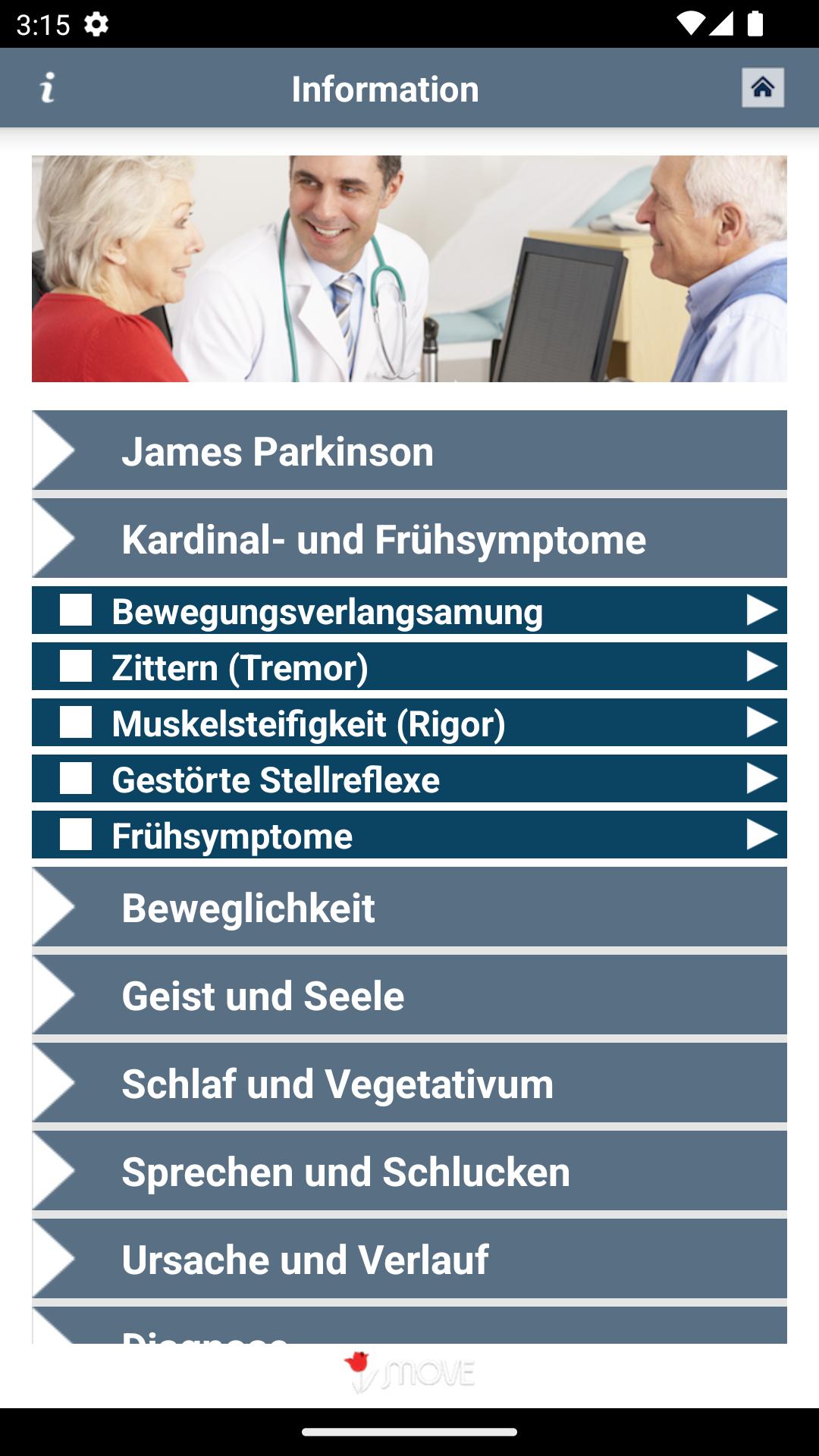Screen dimensions: 819x1456
Task: Open the info icon in header
Action: [x=47, y=88]
